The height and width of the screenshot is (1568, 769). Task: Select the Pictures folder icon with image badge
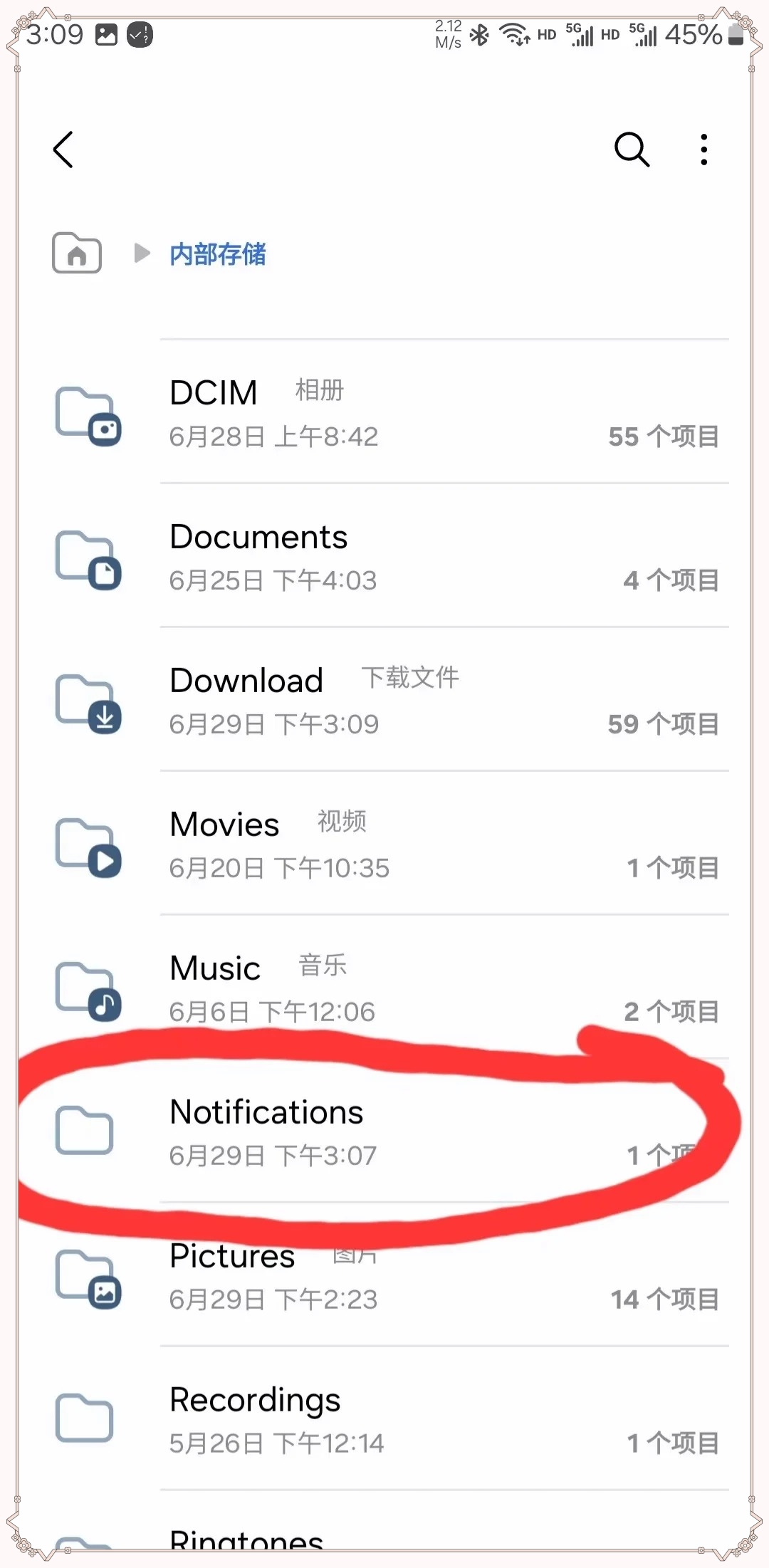pos(88,1278)
